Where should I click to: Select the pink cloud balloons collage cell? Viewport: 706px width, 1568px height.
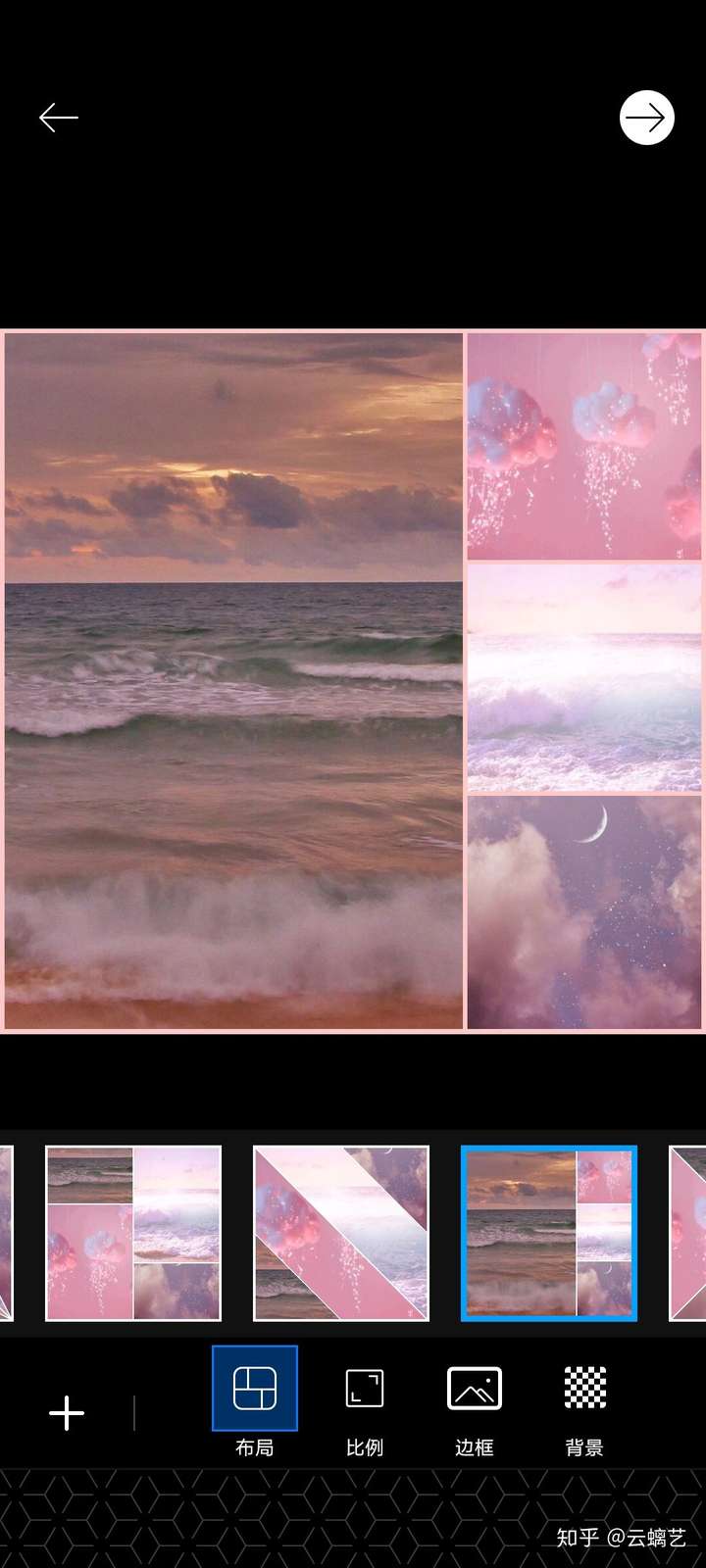[x=584, y=446]
